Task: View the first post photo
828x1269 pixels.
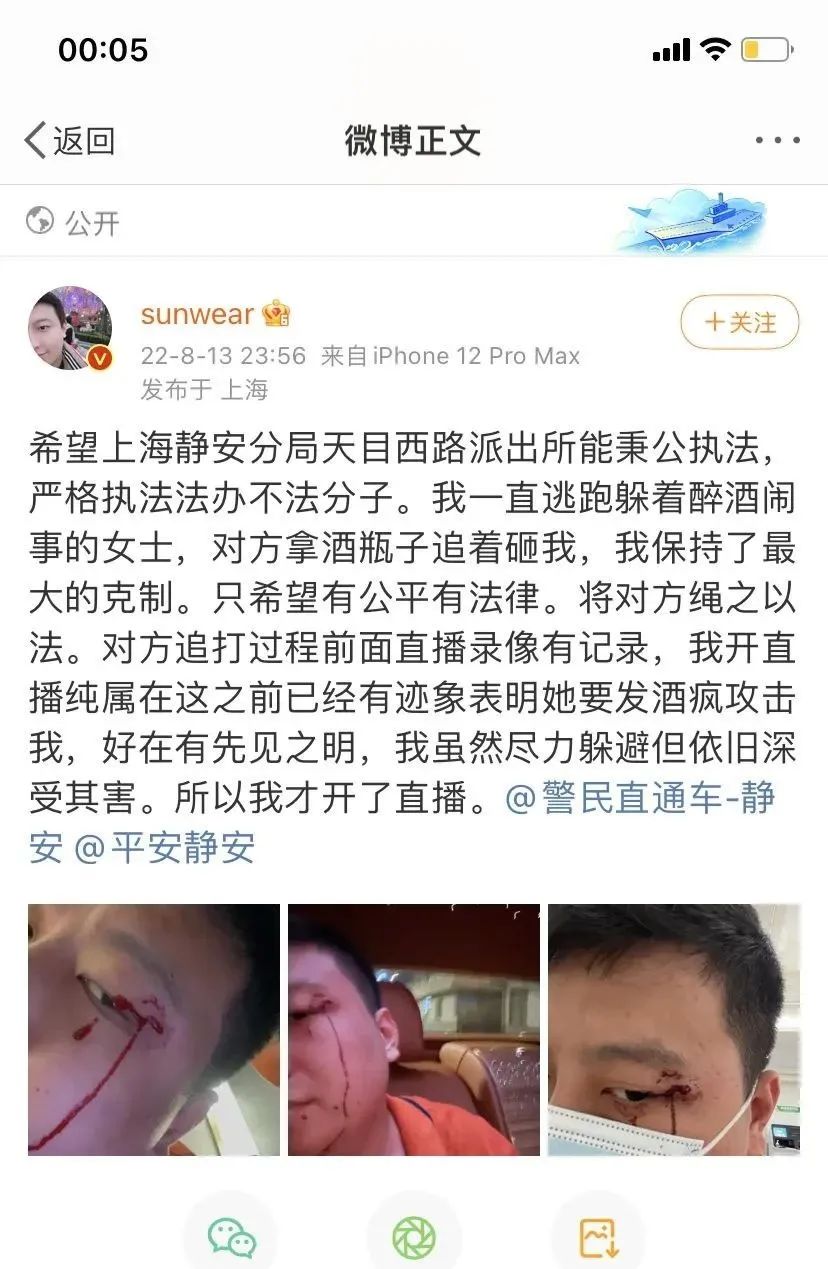Action: tap(153, 1030)
